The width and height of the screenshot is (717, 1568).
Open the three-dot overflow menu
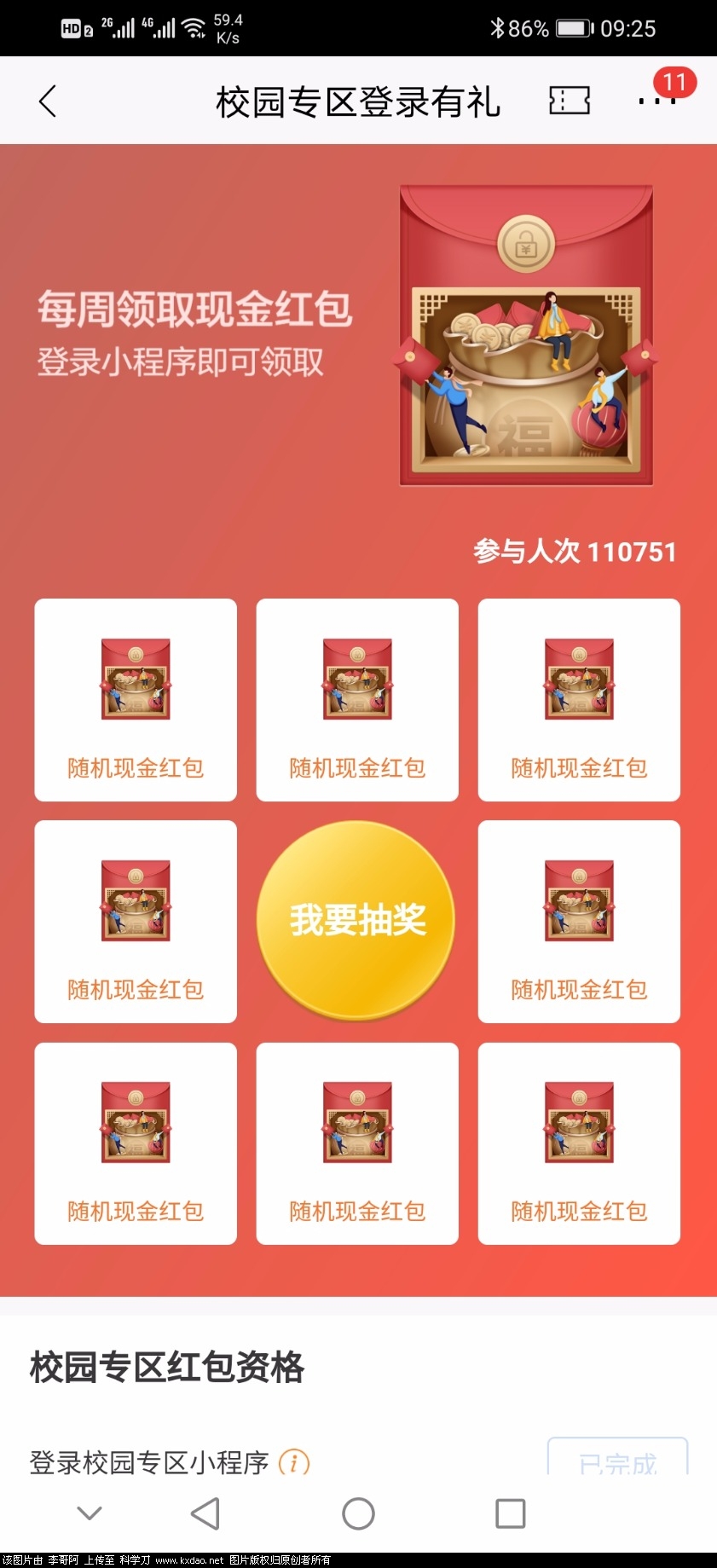(656, 101)
